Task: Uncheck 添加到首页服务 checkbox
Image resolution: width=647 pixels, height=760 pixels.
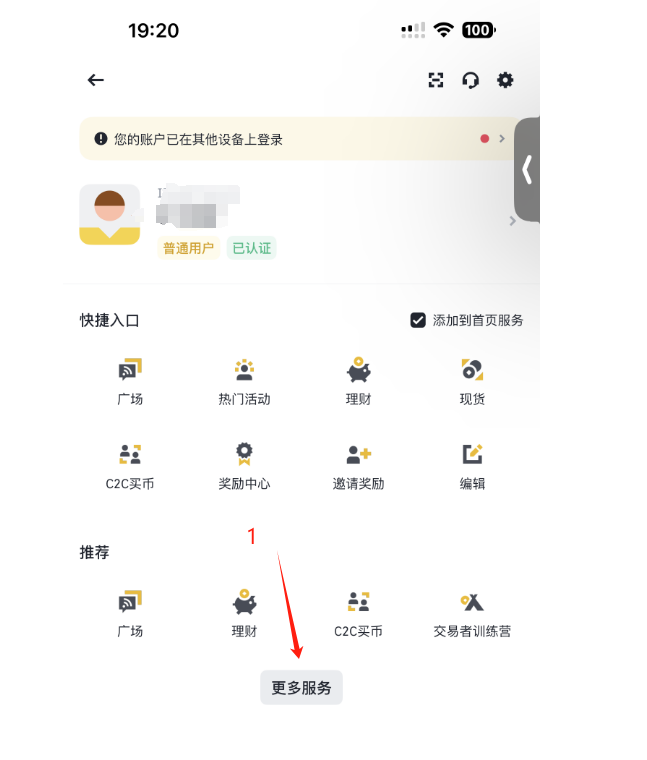Action: point(418,320)
